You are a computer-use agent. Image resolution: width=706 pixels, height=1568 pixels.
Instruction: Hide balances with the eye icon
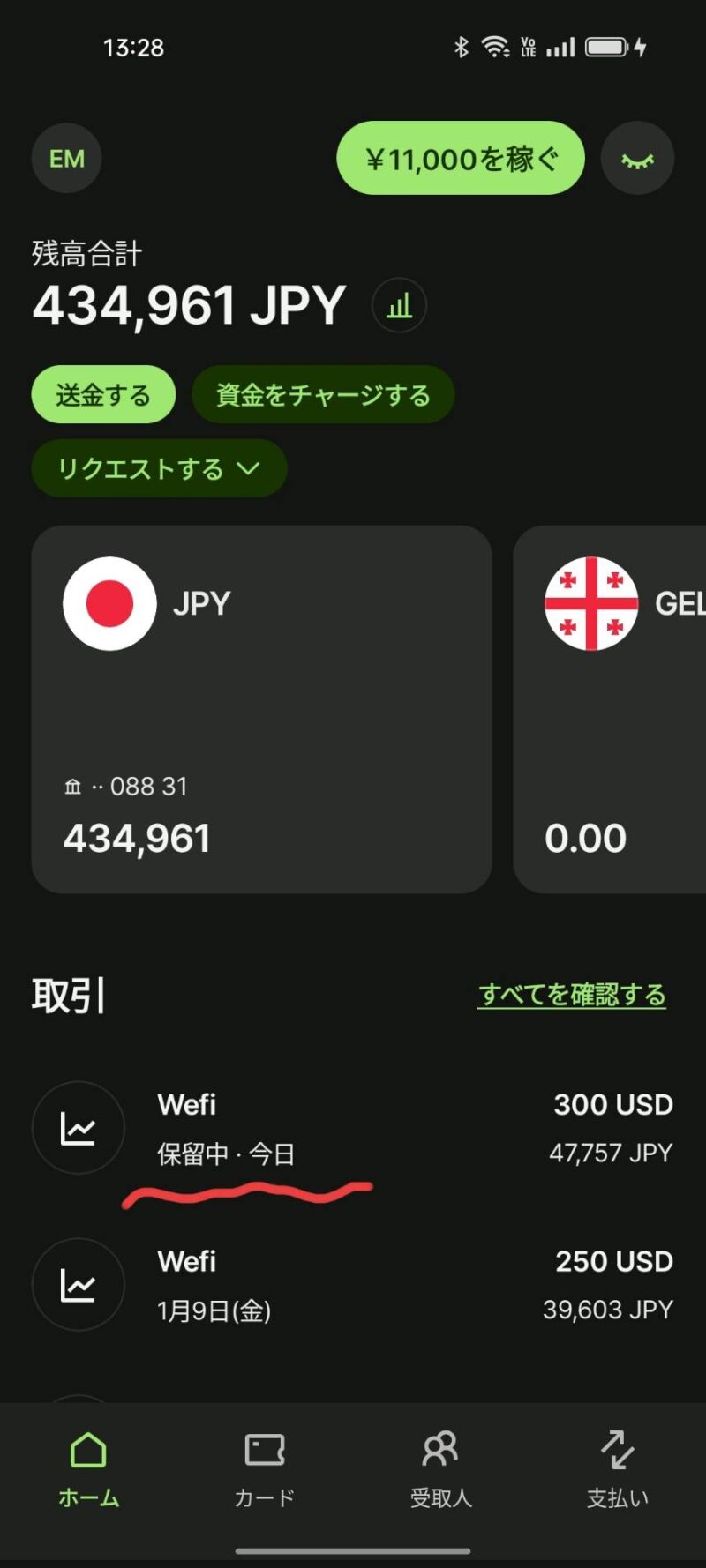[x=637, y=159]
